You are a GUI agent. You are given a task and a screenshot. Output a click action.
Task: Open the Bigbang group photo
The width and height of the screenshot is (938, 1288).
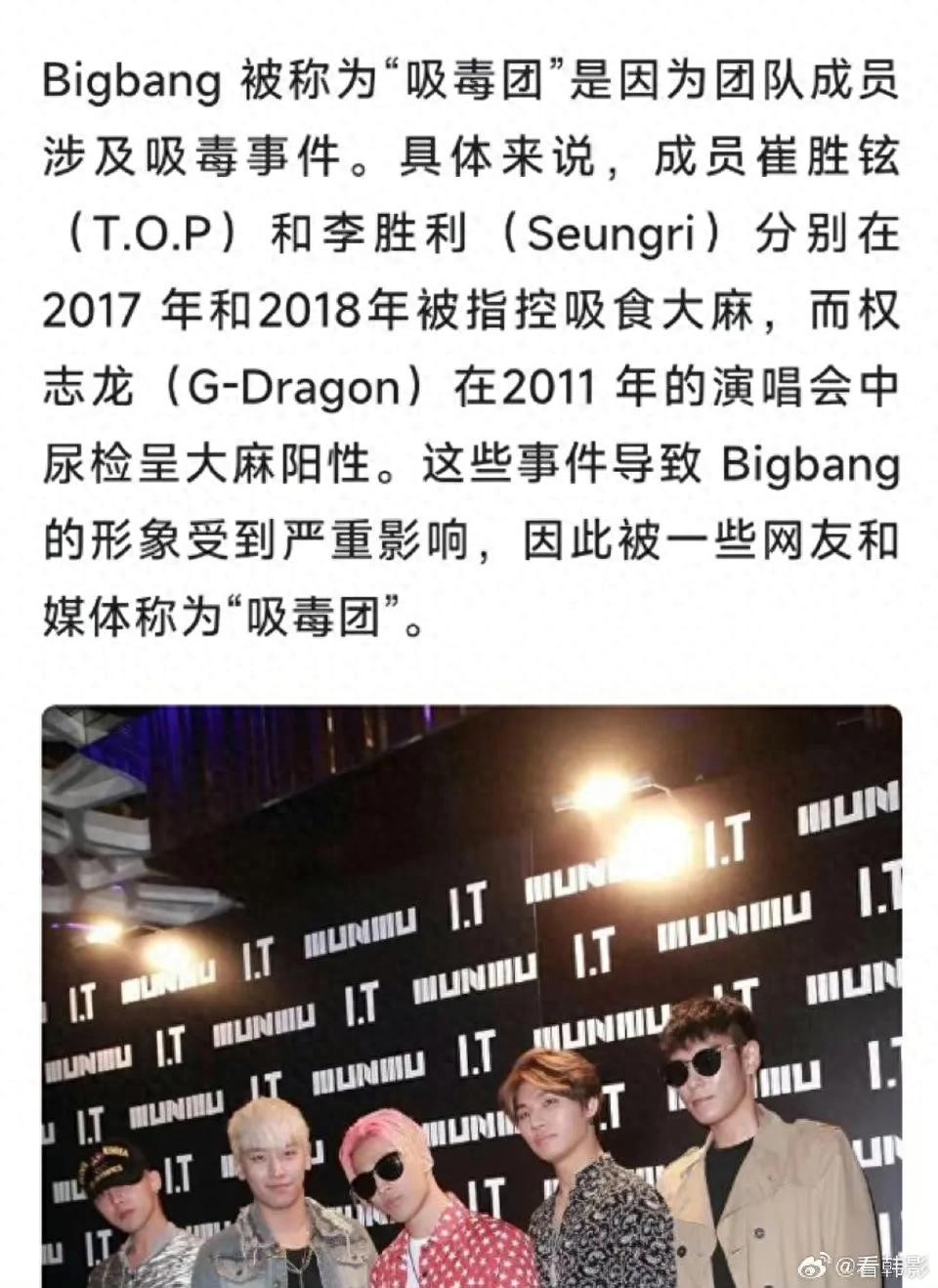tap(471, 995)
